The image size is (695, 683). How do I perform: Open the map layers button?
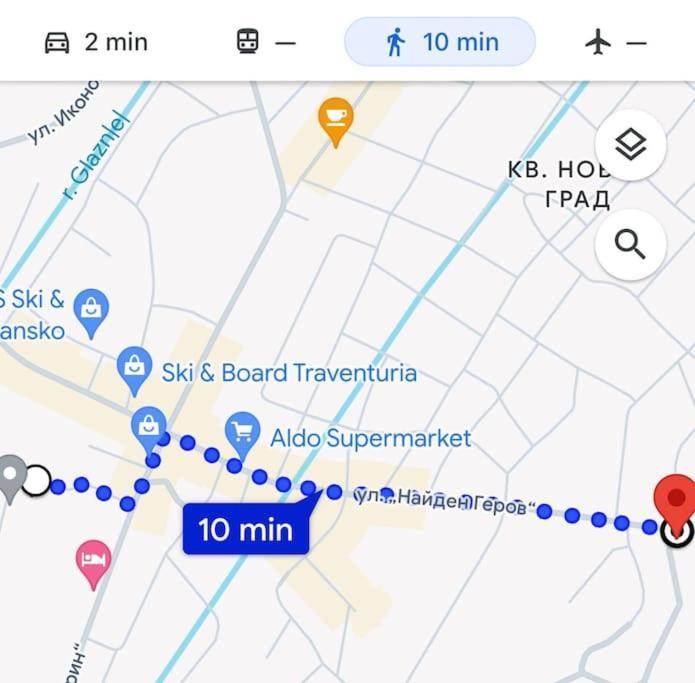[630, 146]
